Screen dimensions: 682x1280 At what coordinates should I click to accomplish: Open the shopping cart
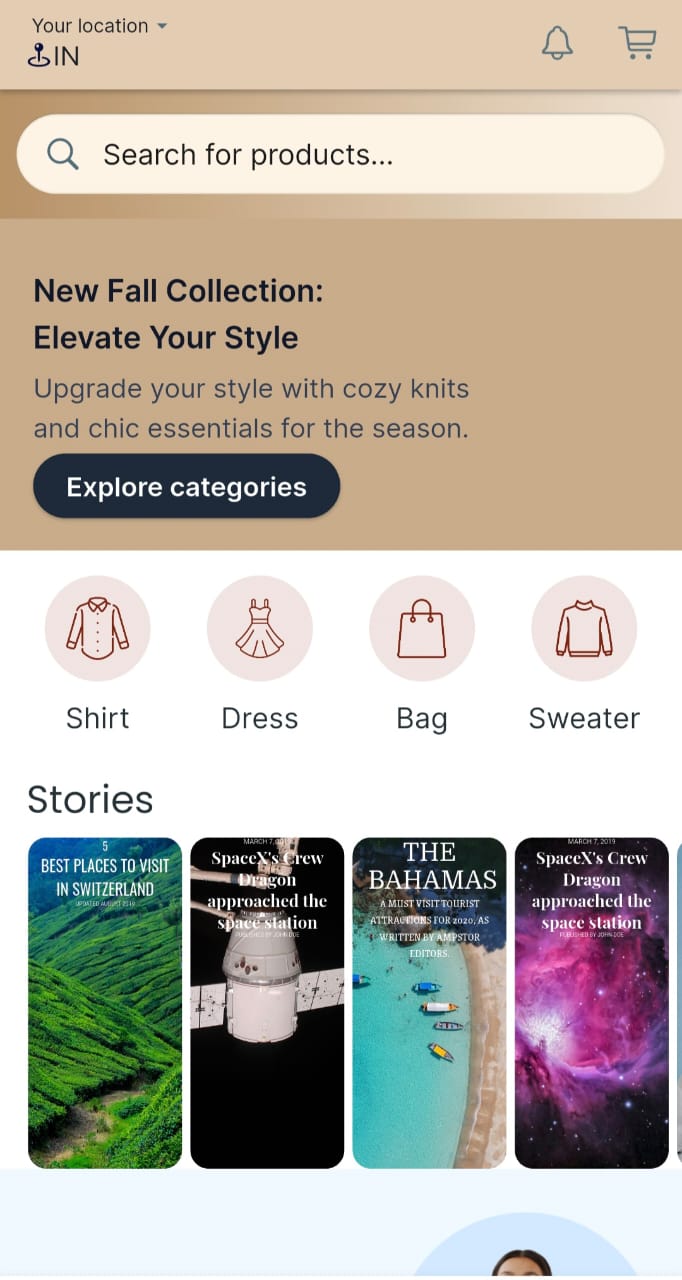point(637,43)
